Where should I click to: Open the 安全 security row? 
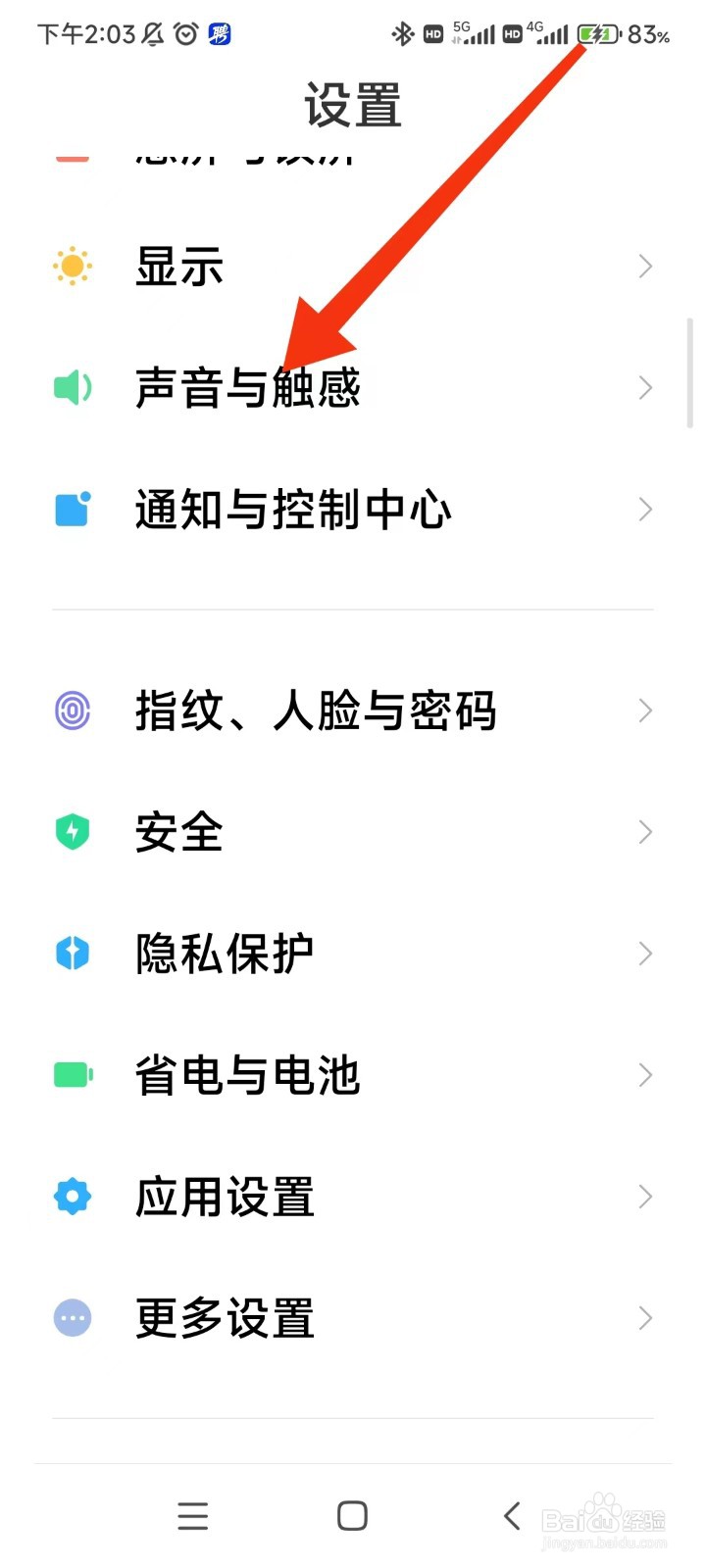[180, 832]
